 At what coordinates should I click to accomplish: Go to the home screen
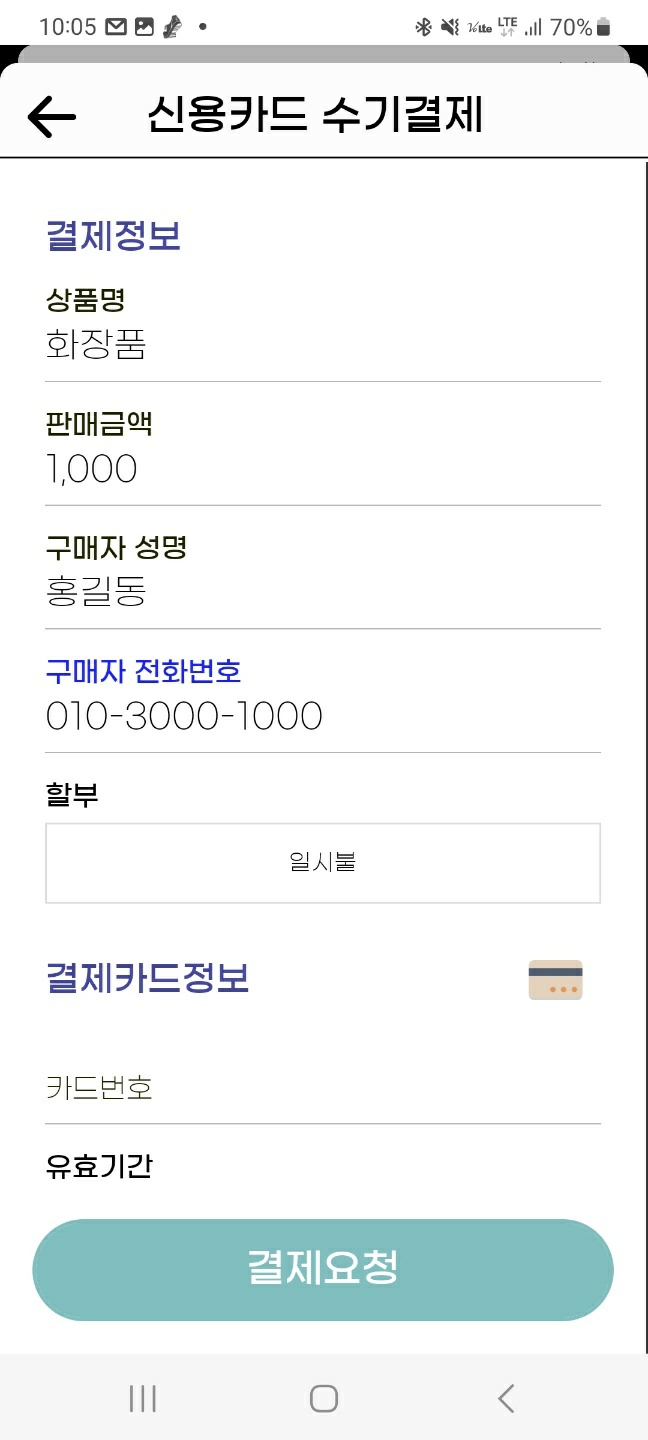[323, 1398]
